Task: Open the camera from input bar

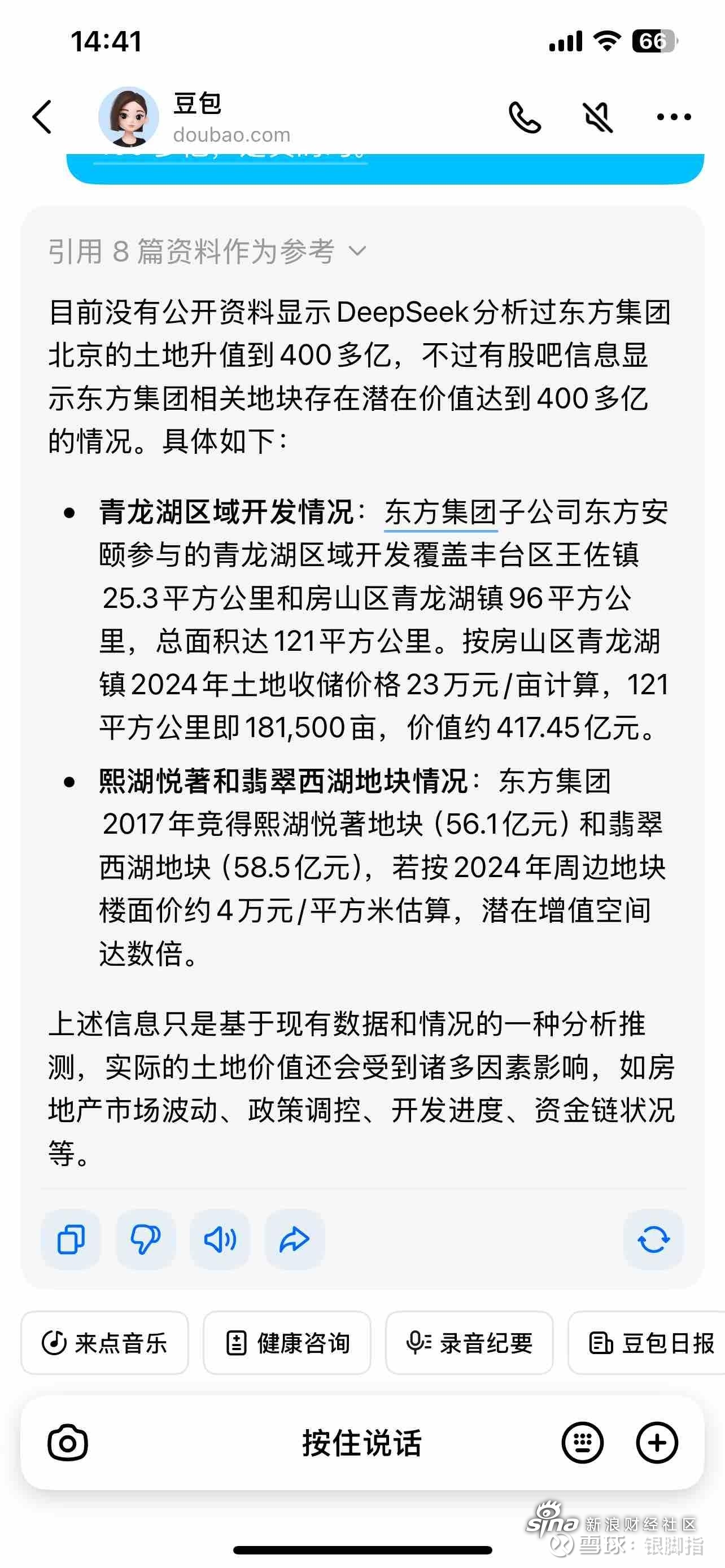Action: [68, 1443]
